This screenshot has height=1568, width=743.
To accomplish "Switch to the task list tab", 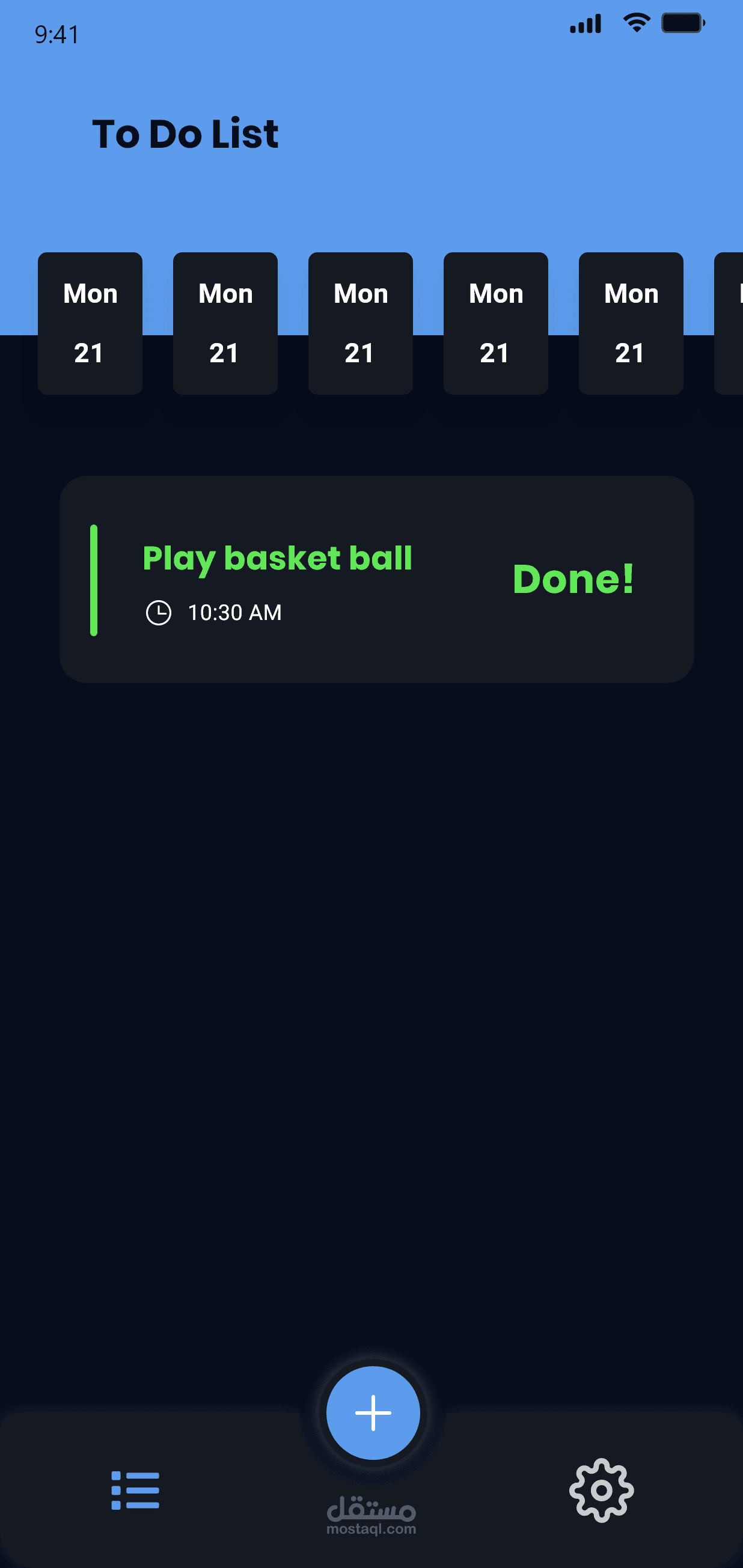I will (135, 1490).
